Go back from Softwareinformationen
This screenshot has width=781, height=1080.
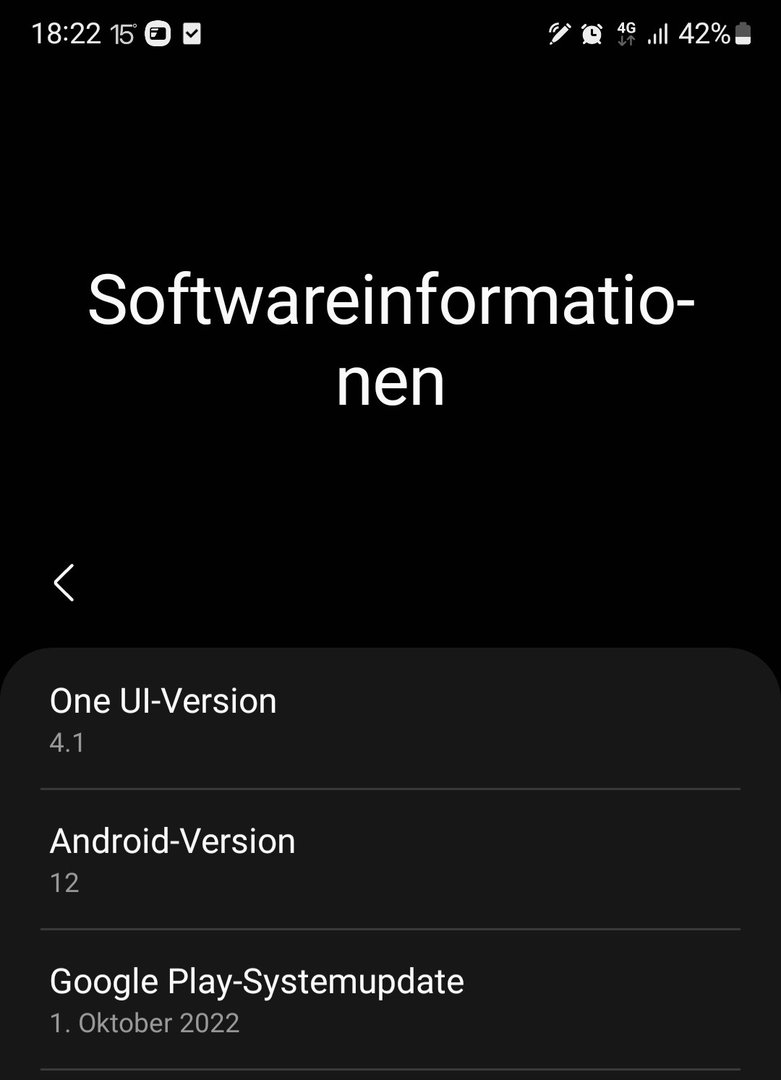click(x=64, y=582)
